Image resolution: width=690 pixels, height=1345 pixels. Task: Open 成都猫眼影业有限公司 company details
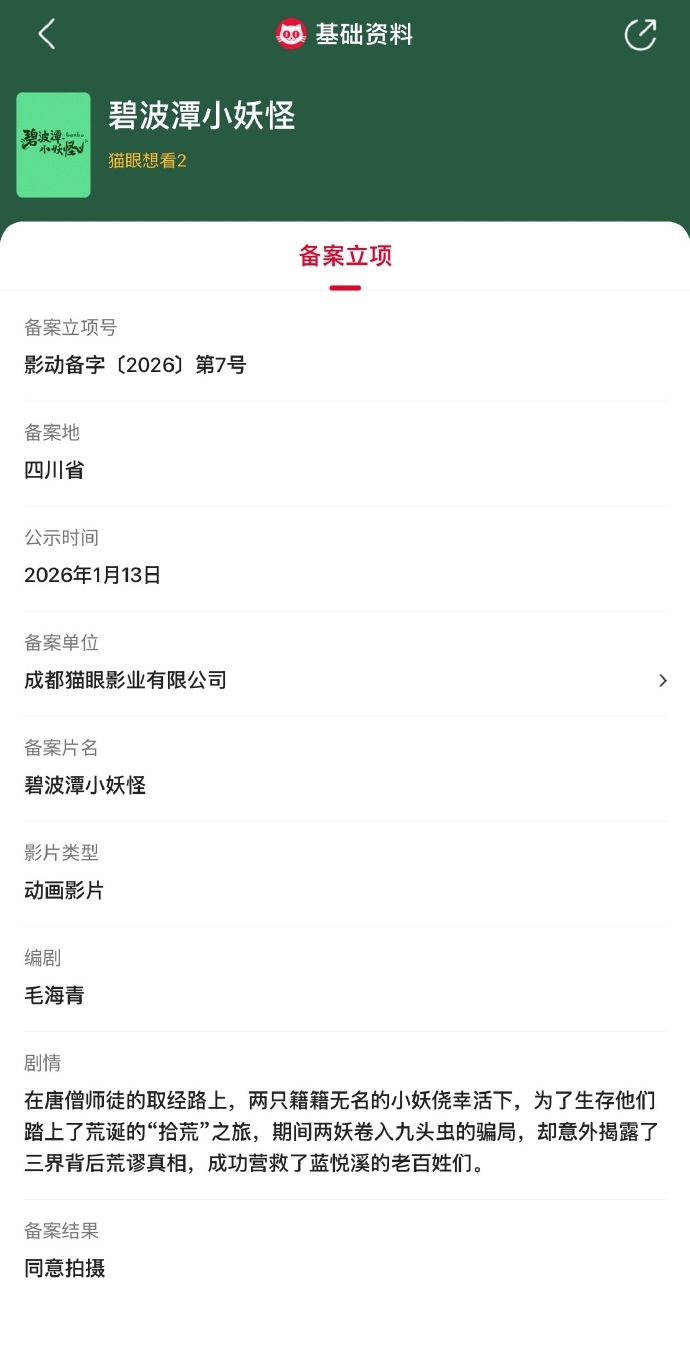345,680
